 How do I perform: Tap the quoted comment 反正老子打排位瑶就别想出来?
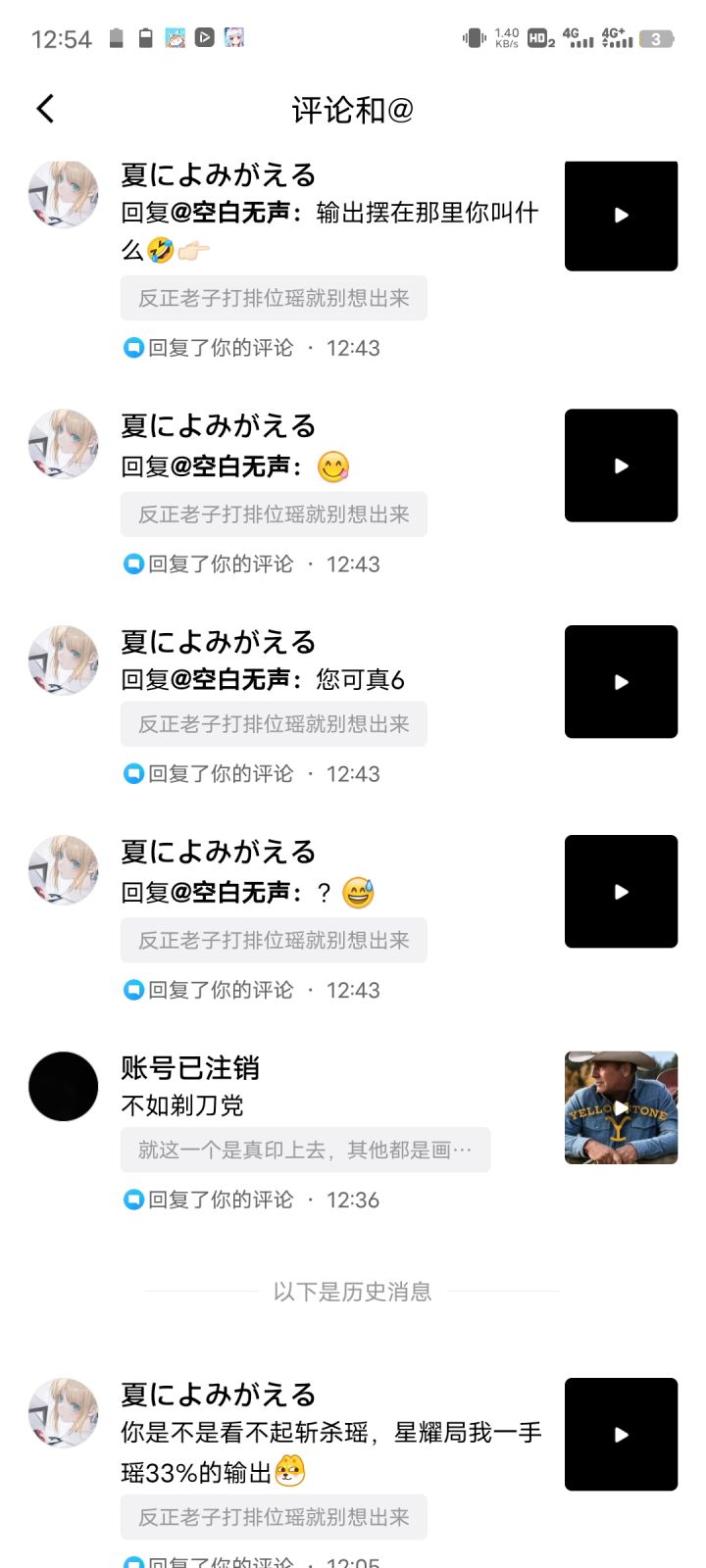274,298
